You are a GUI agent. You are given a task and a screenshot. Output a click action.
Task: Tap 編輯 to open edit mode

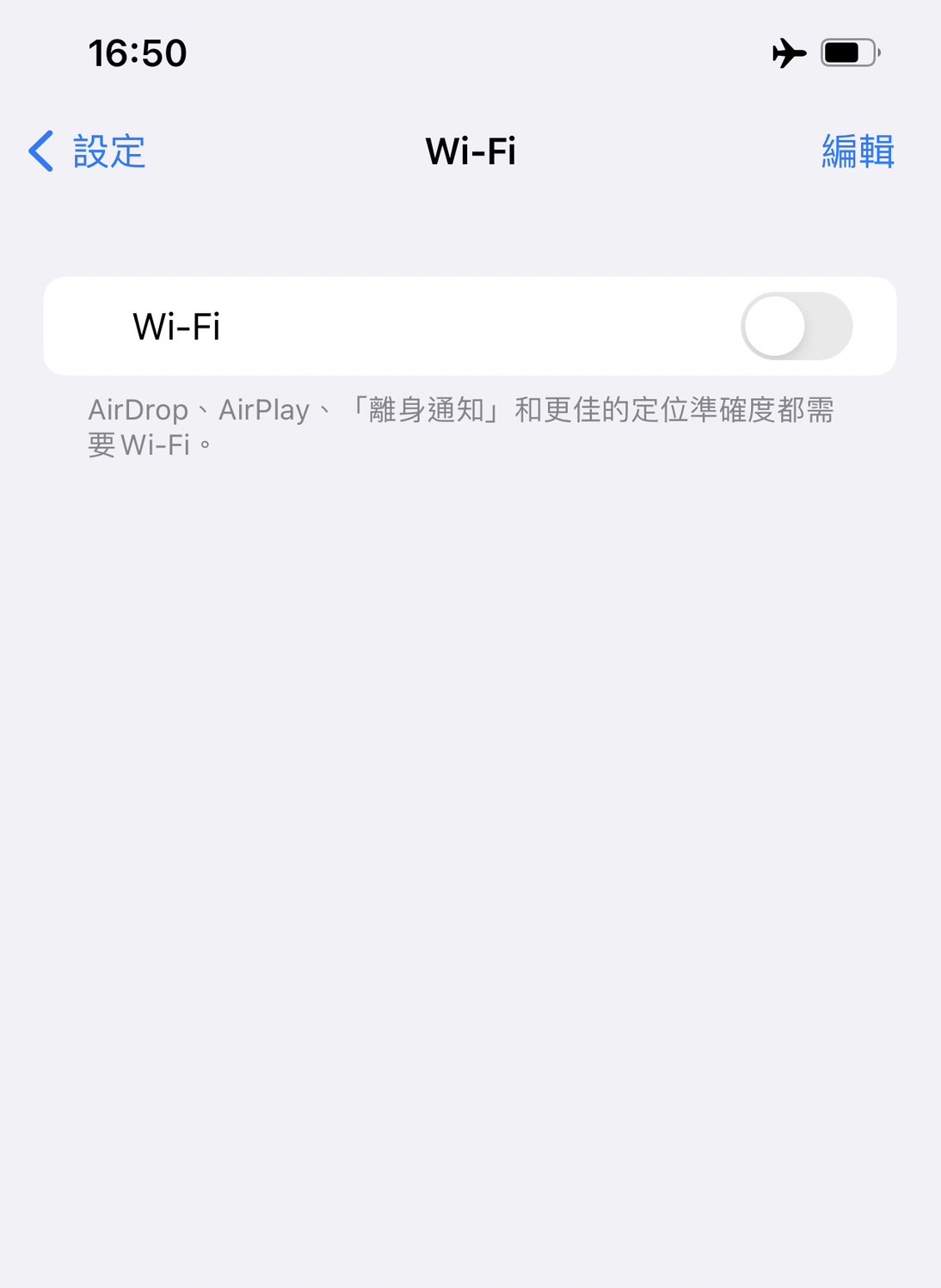pos(857,151)
